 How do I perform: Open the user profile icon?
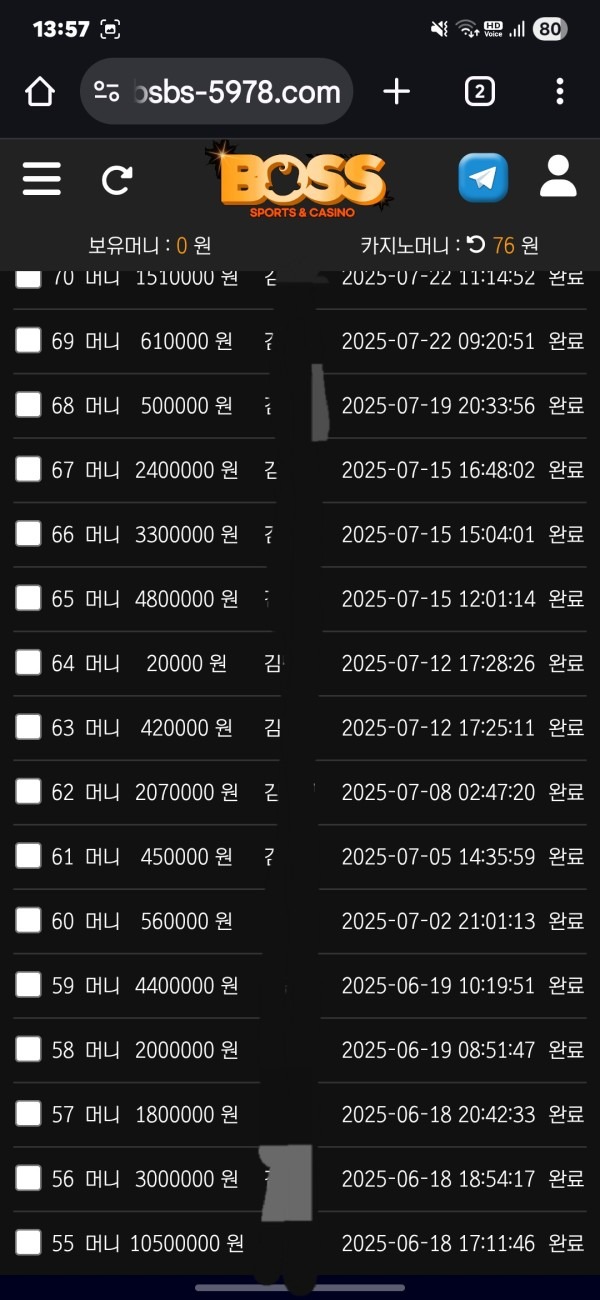click(x=558, y=177)
